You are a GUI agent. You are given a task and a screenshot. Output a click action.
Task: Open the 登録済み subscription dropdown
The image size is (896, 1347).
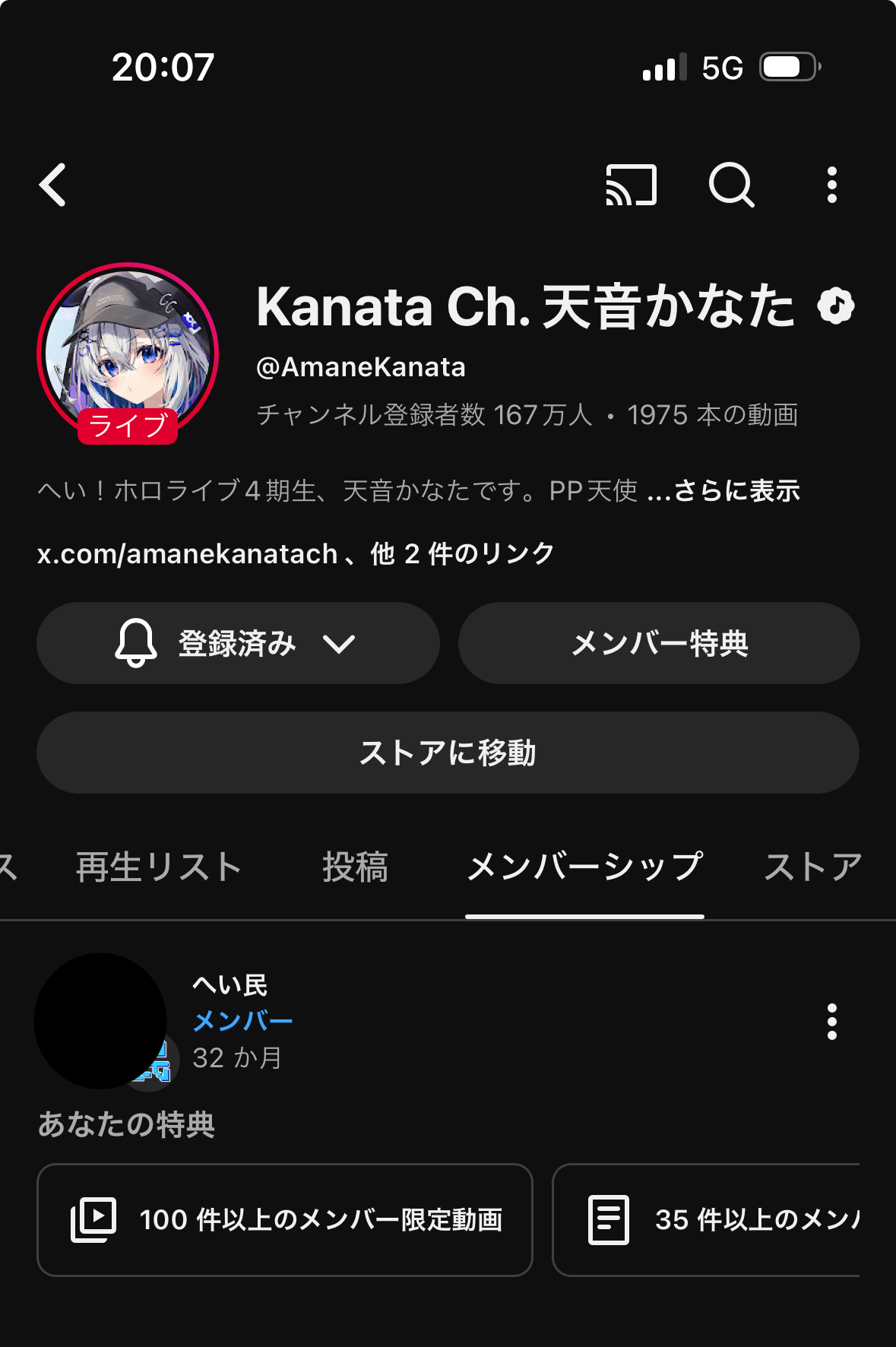coord(238,643)
